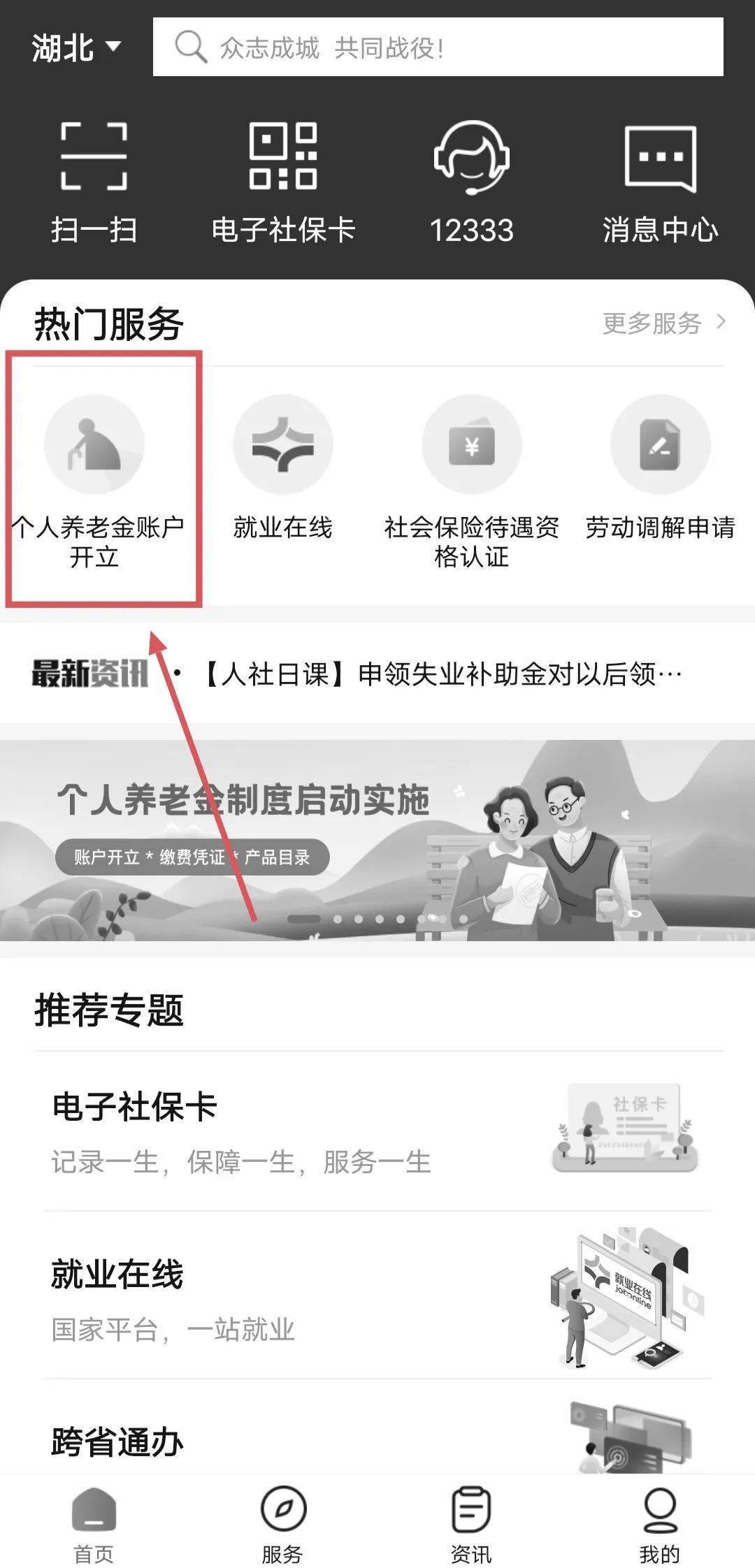755x1568 pixels.
Task: Open the 人社日课 news headline
Action: [x=440, y=674]
